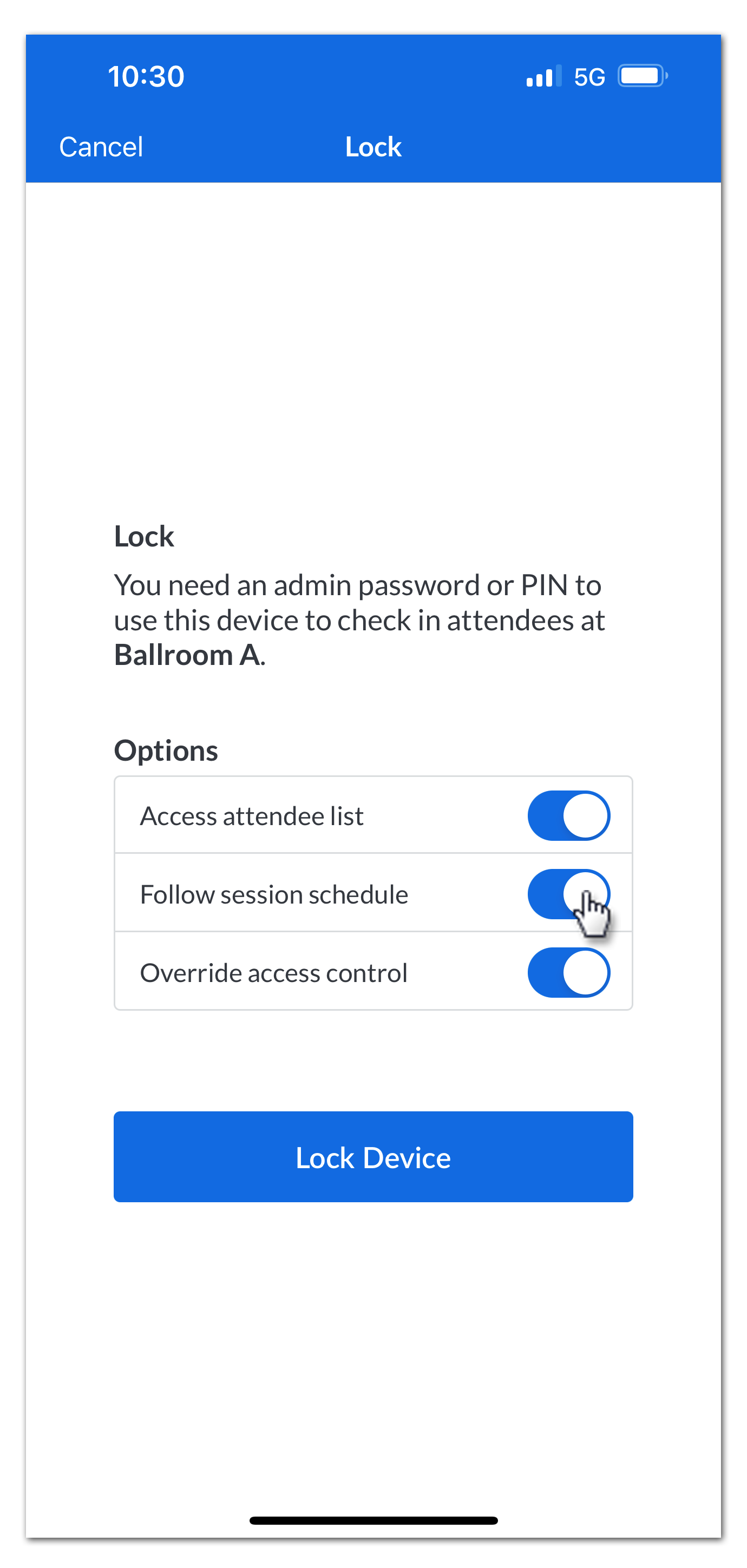Image resolution: width=747 pixels, height=1568 pixels.
Task: Tap the Follow session schedule row label
Action: pyautogui.click(x=274, y=894)
